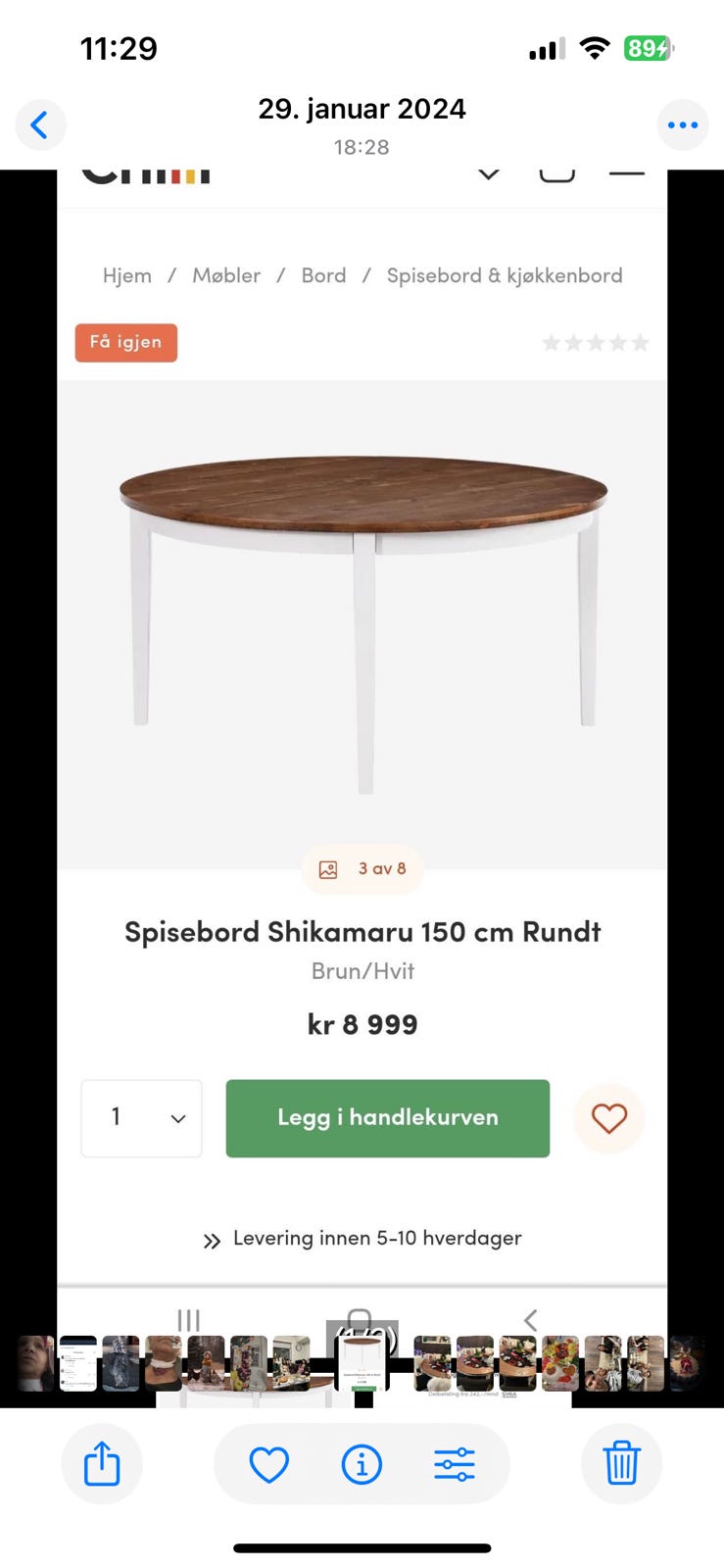The width and height of the screenshot is (724, 1568).
Task: Tap the image counter badge showing 3 av 8
Action: 362,868
